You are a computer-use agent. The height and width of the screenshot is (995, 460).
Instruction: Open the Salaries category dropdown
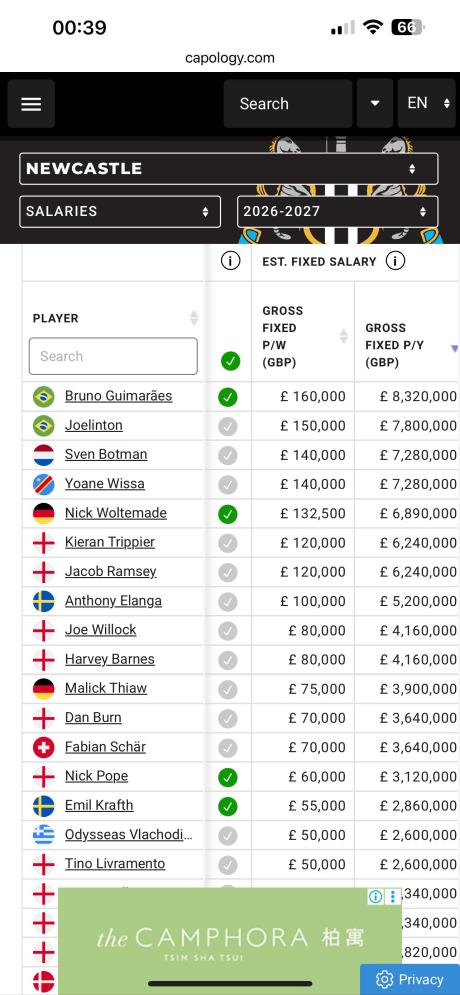click(x=120, y=211)
